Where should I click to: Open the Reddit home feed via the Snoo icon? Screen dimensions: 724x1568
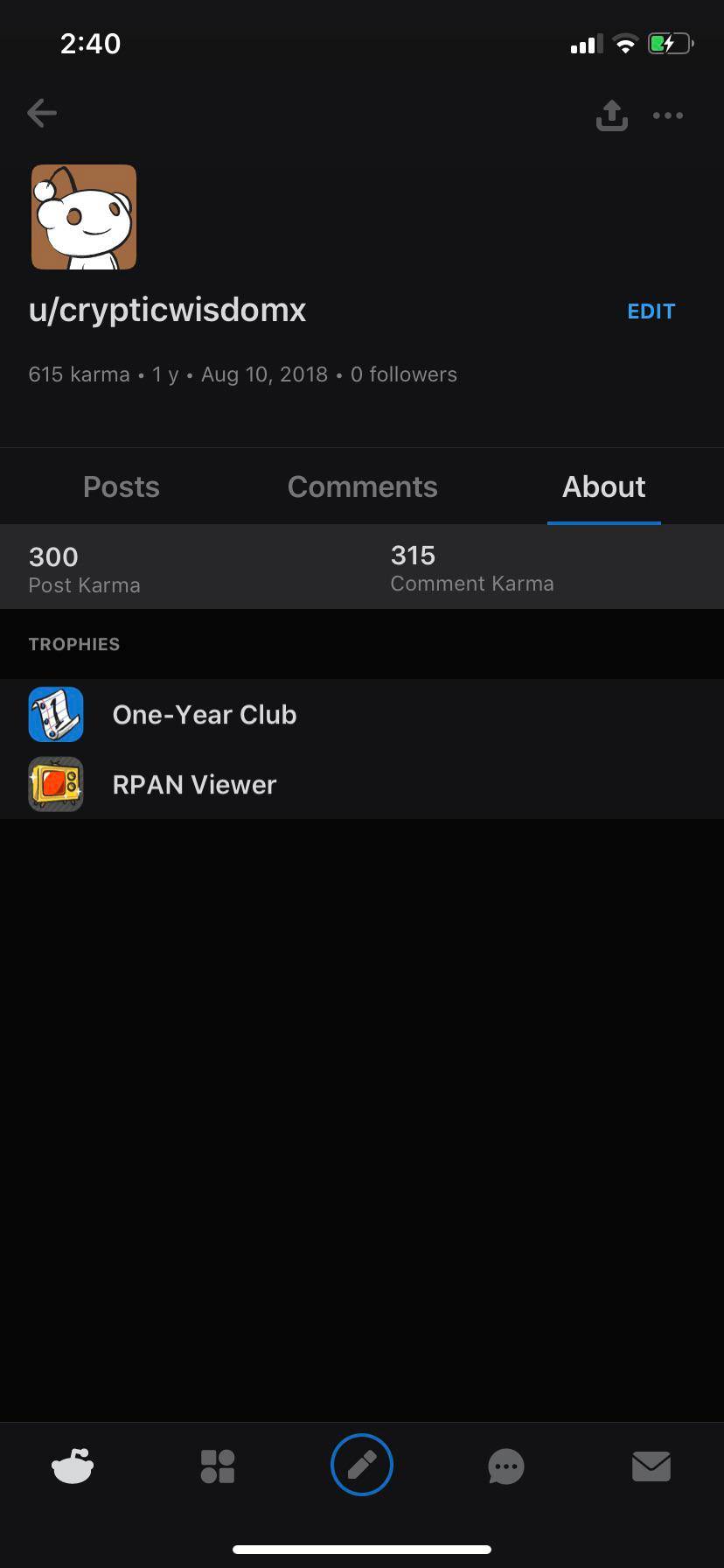72,1466
